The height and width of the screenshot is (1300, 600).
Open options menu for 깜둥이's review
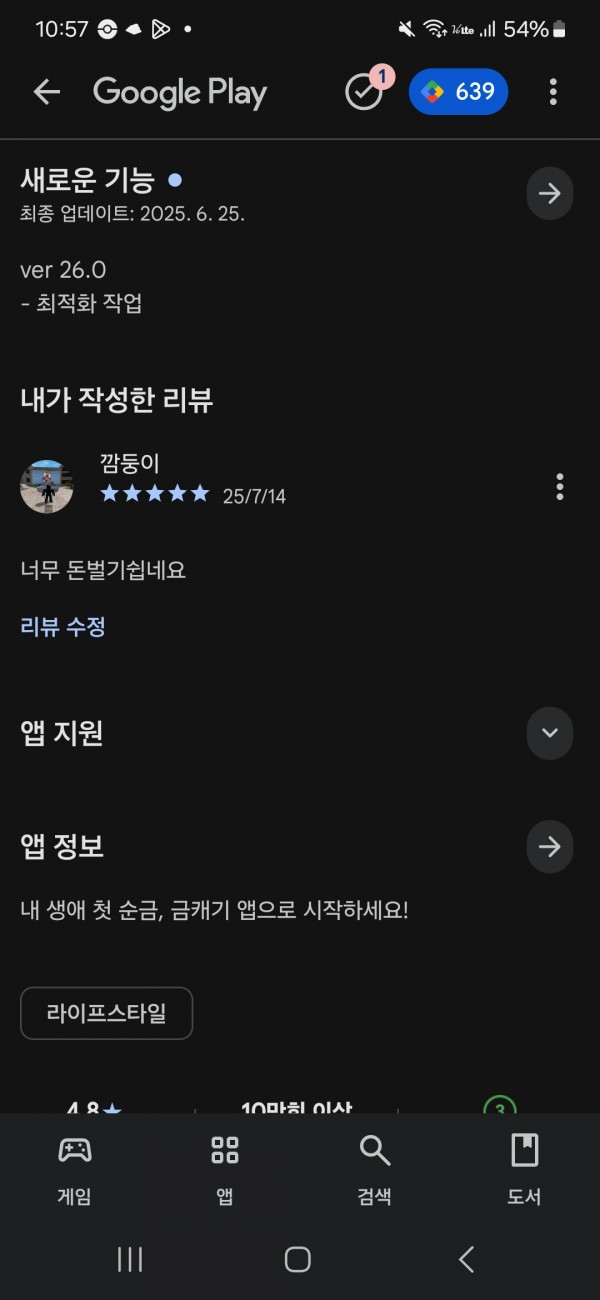pos(560,487)
